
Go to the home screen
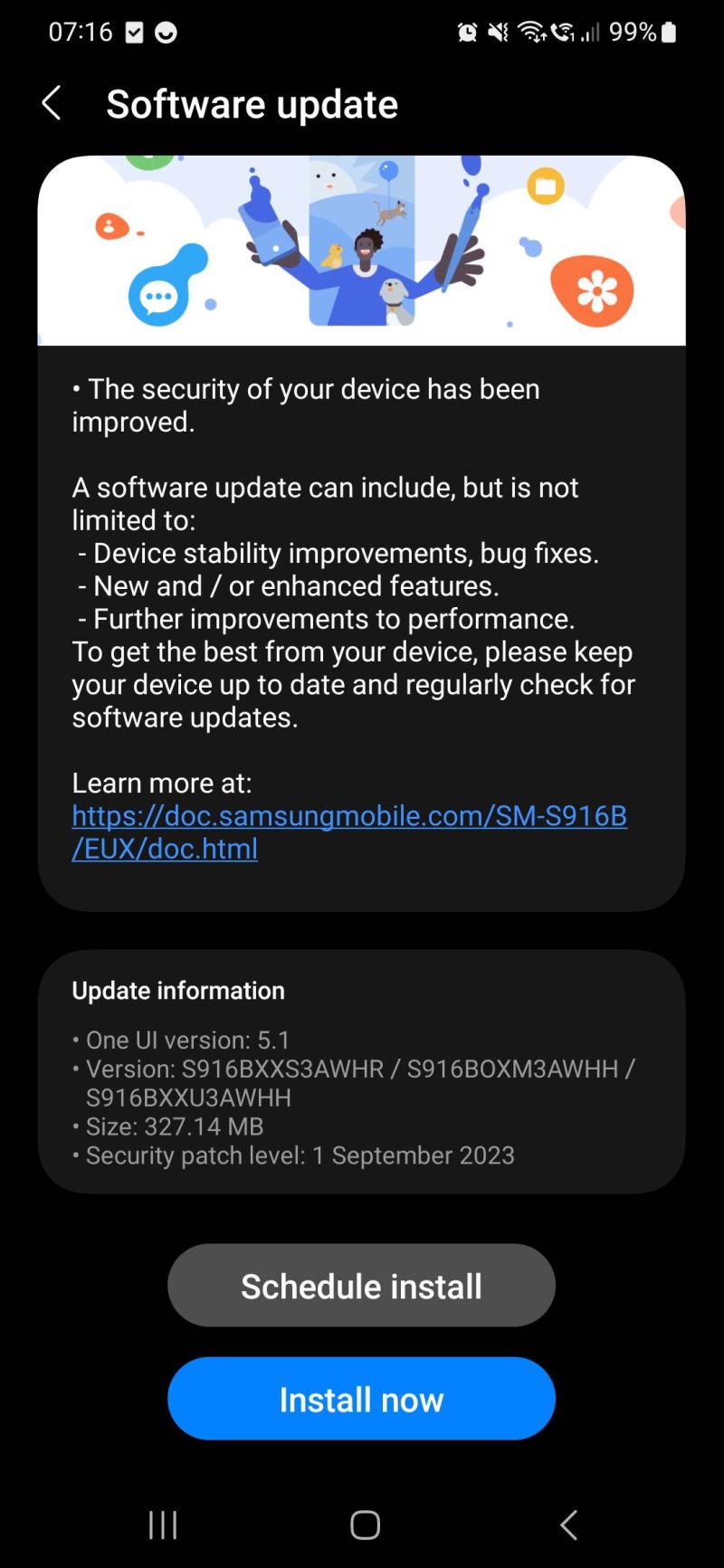365,1525
